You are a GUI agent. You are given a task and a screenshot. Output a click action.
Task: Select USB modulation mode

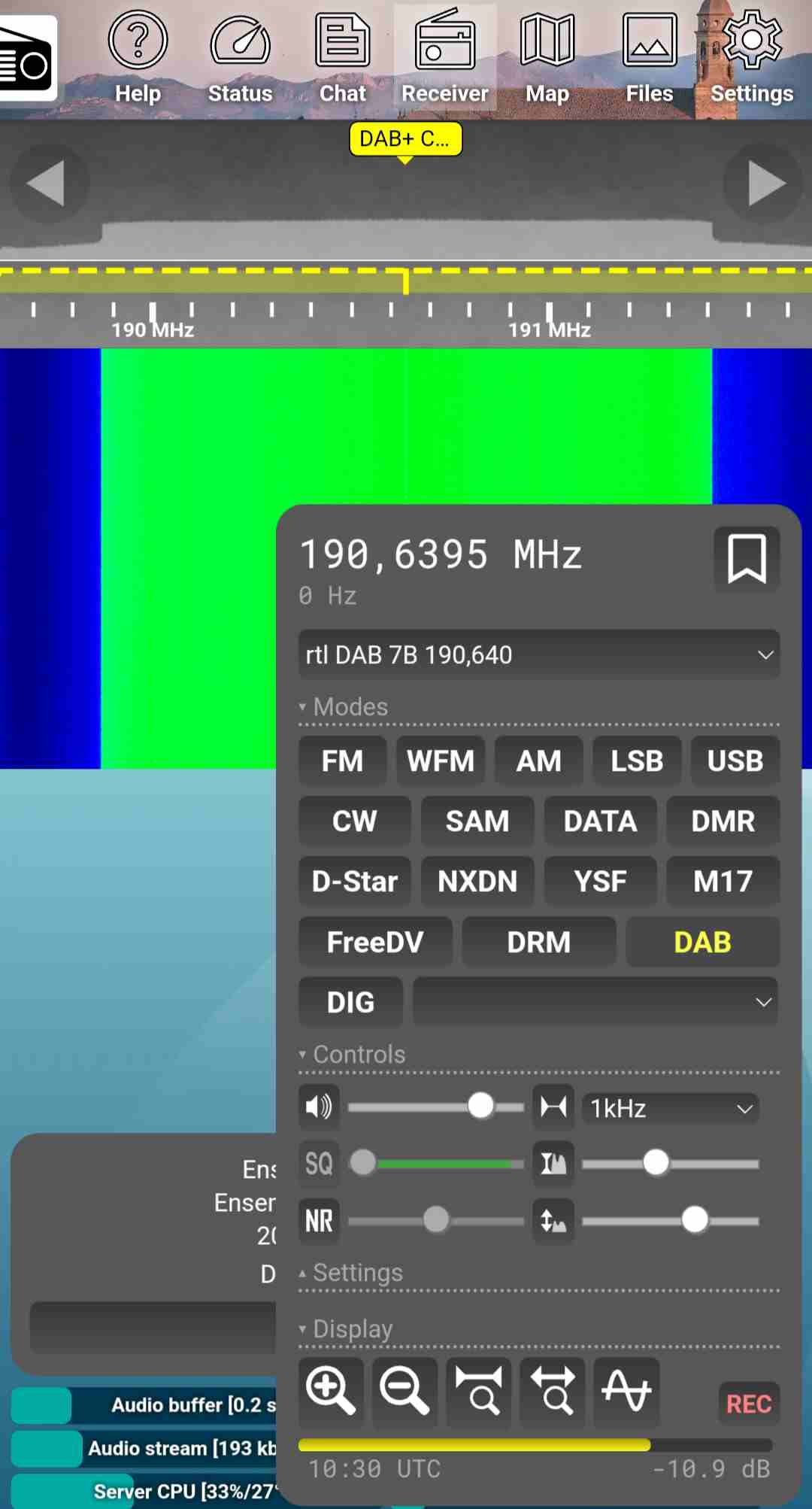click(x=735, y=761)
